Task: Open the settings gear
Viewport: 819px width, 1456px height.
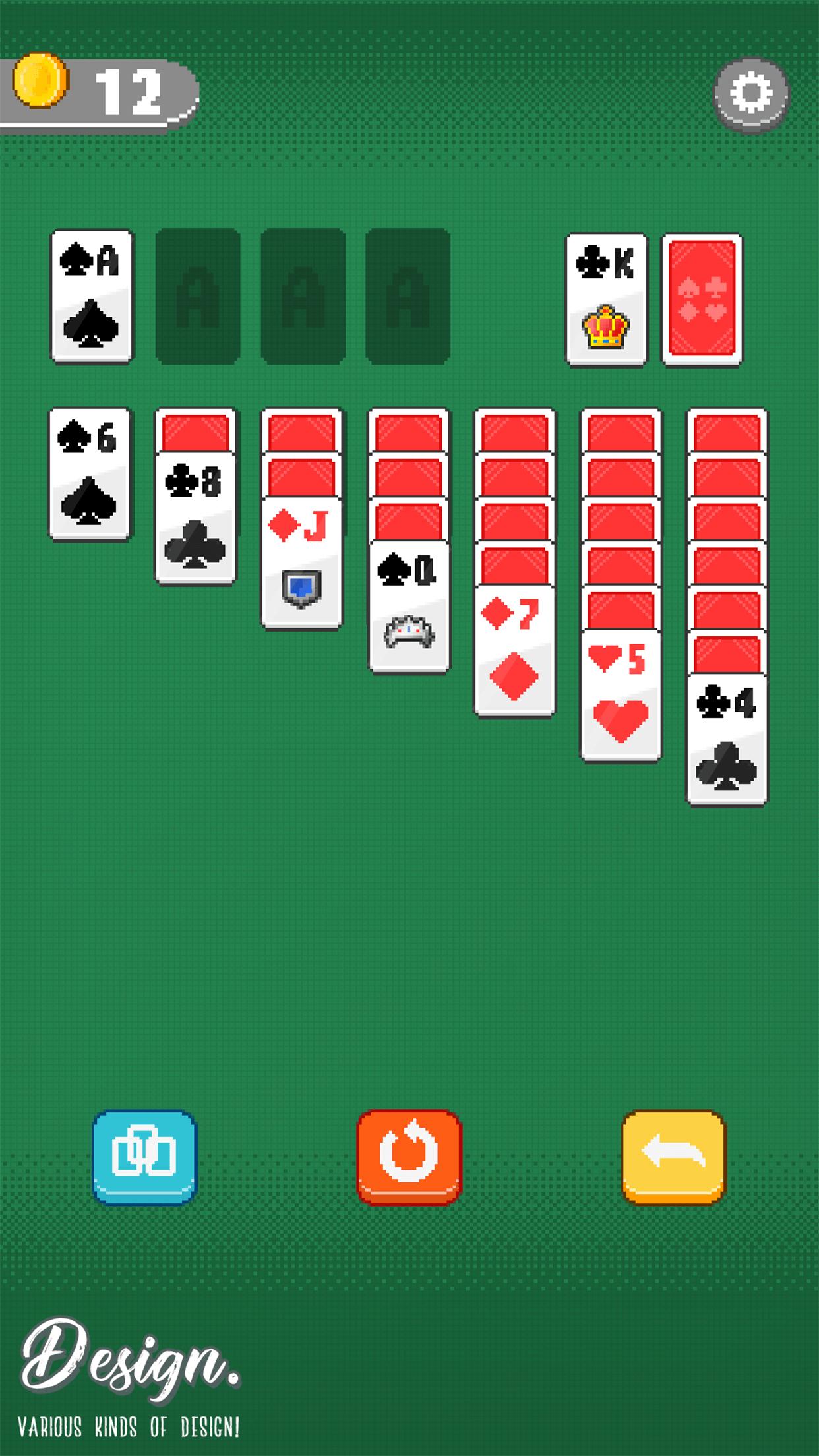Action: pyautogui.click(x=751, y=93)
